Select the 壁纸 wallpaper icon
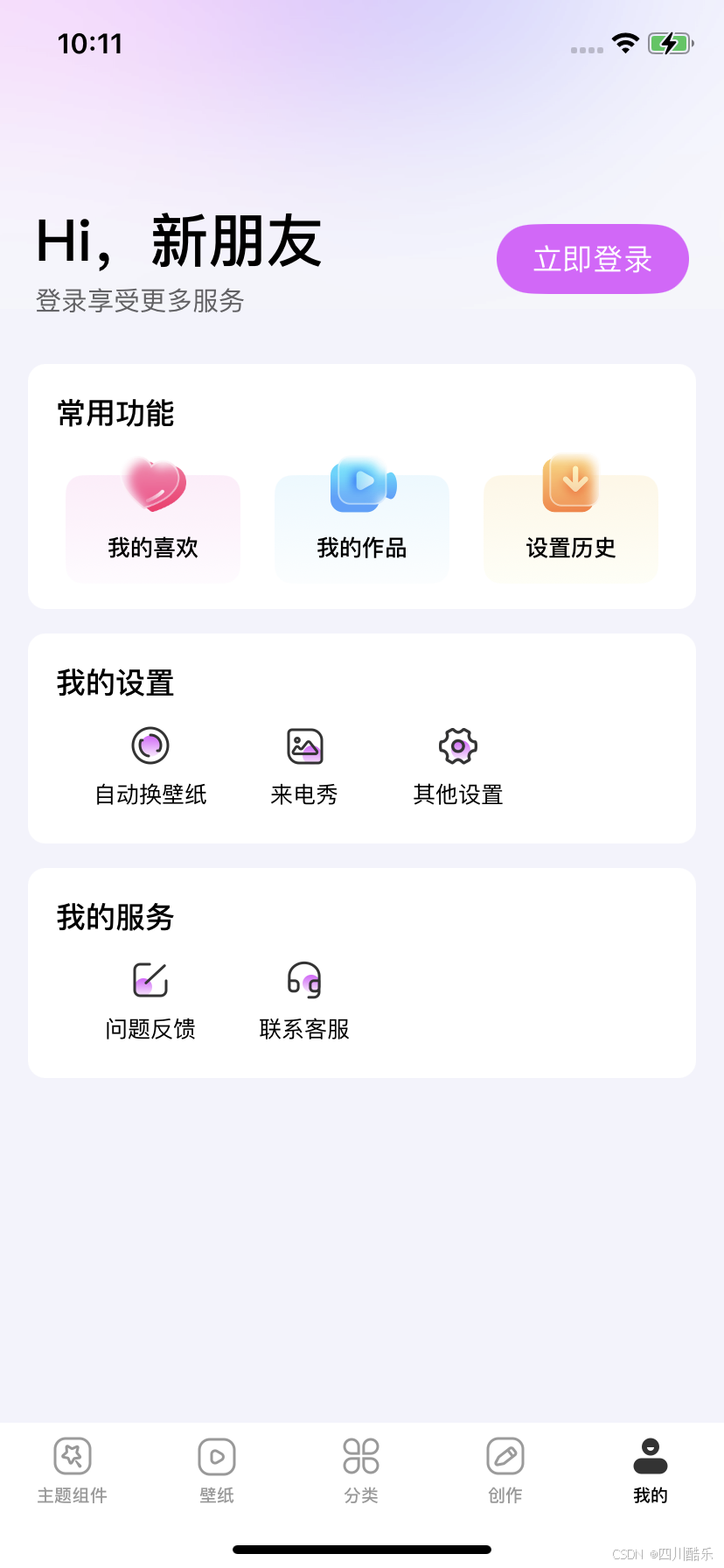The image size is (724, 1568). coord(217,1454)
